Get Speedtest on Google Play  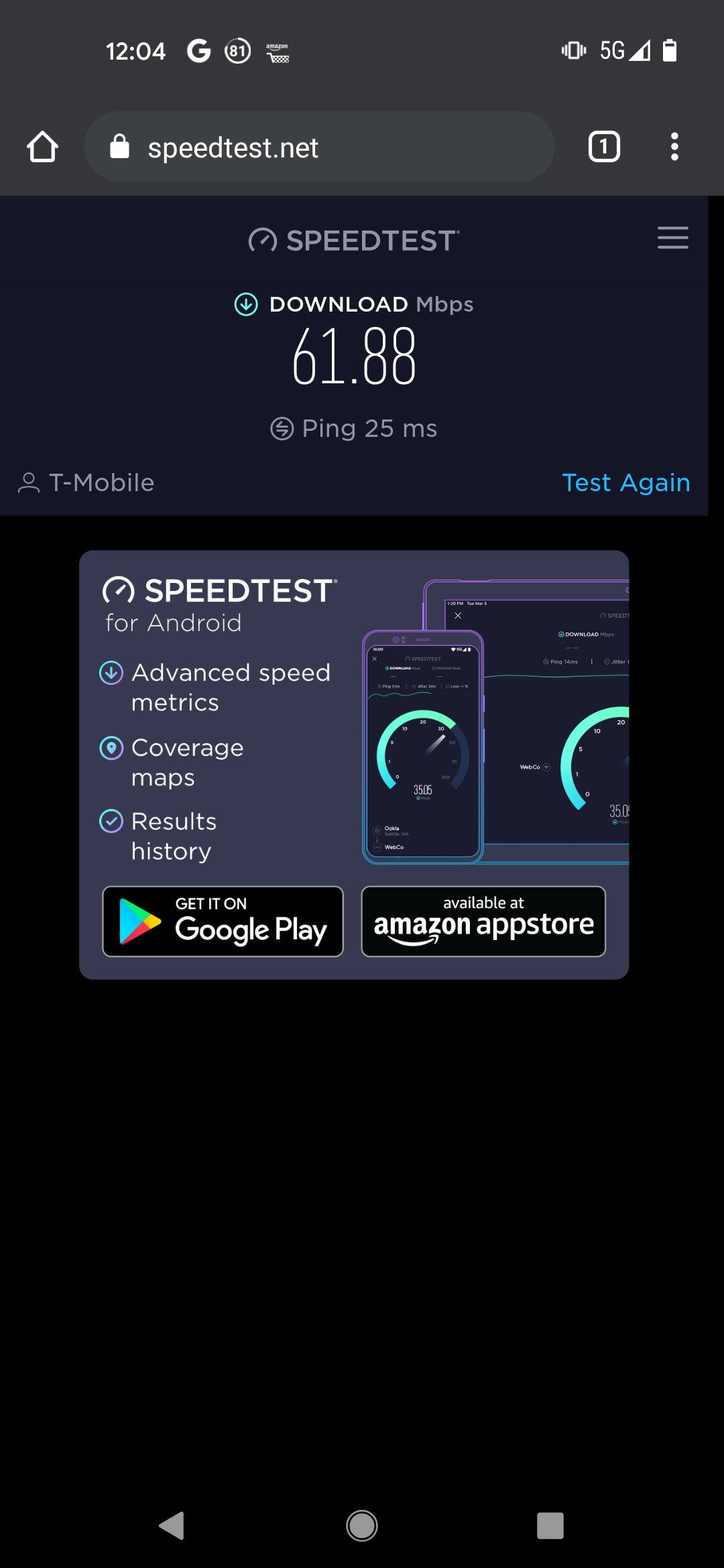[x=223, y=921]
